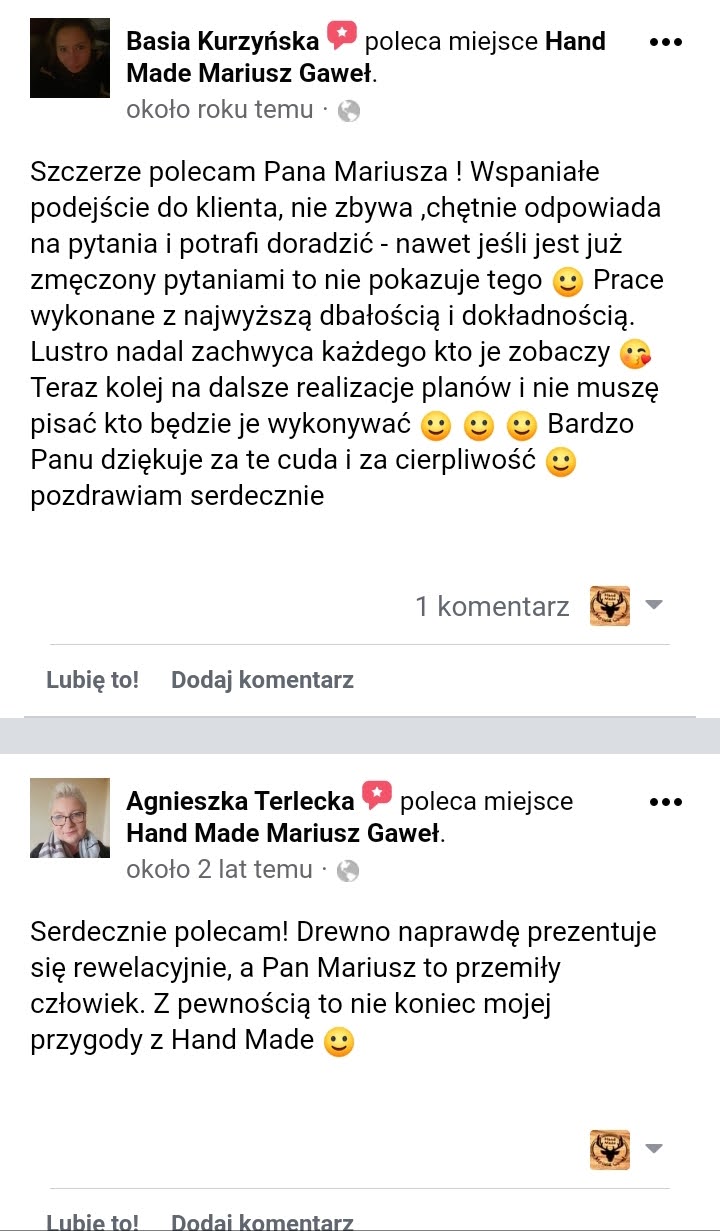Like Agnieszka Terlecka's recommendation
The image size is (720, 1231).
92,1221
